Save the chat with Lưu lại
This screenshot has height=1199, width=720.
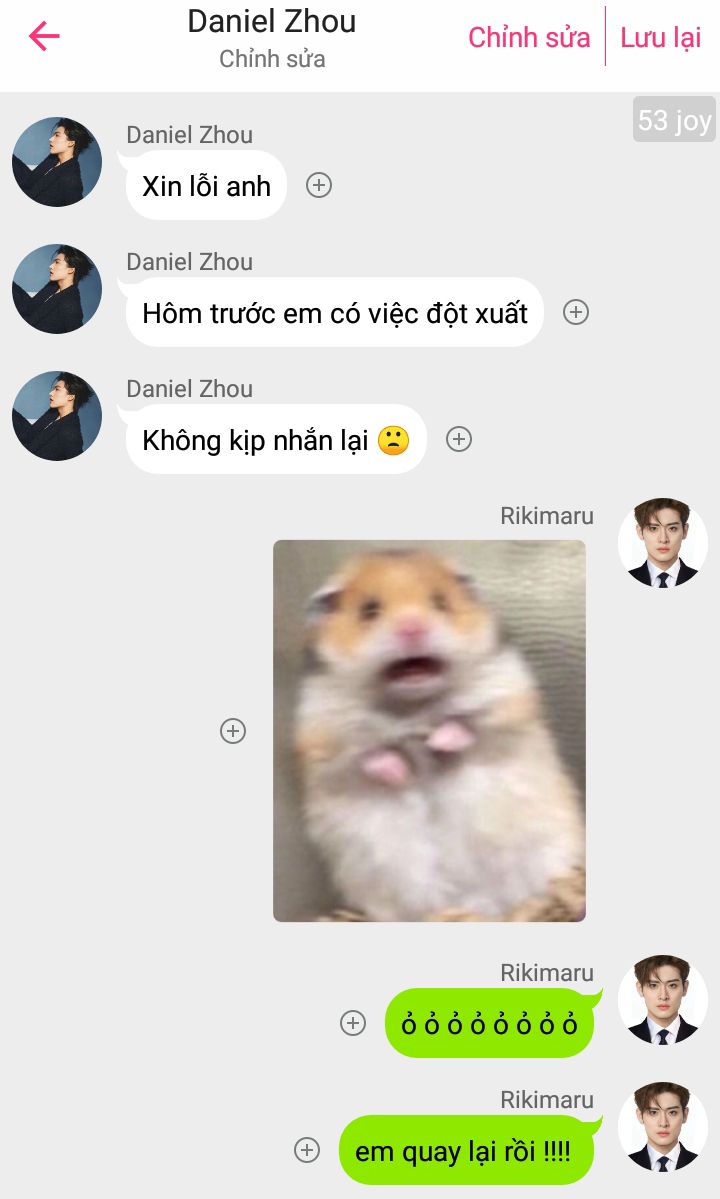coord(660,38)
